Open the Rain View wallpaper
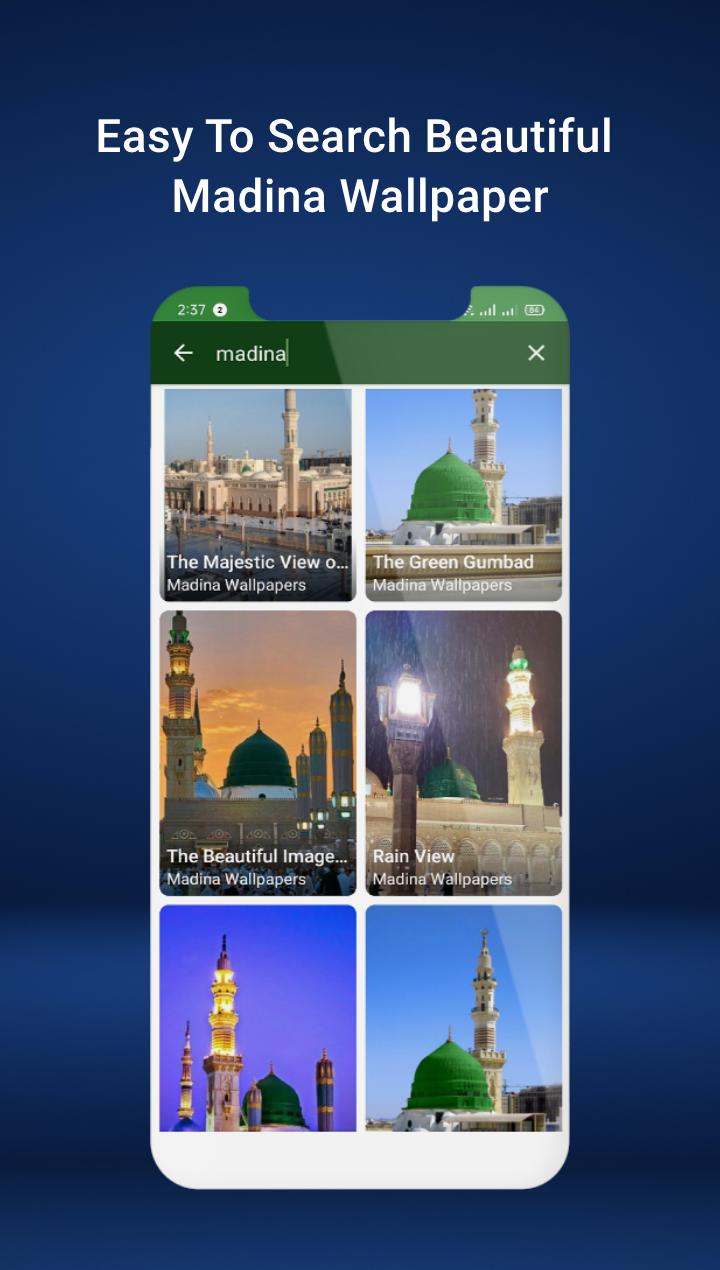 click(x=462, y=740)
